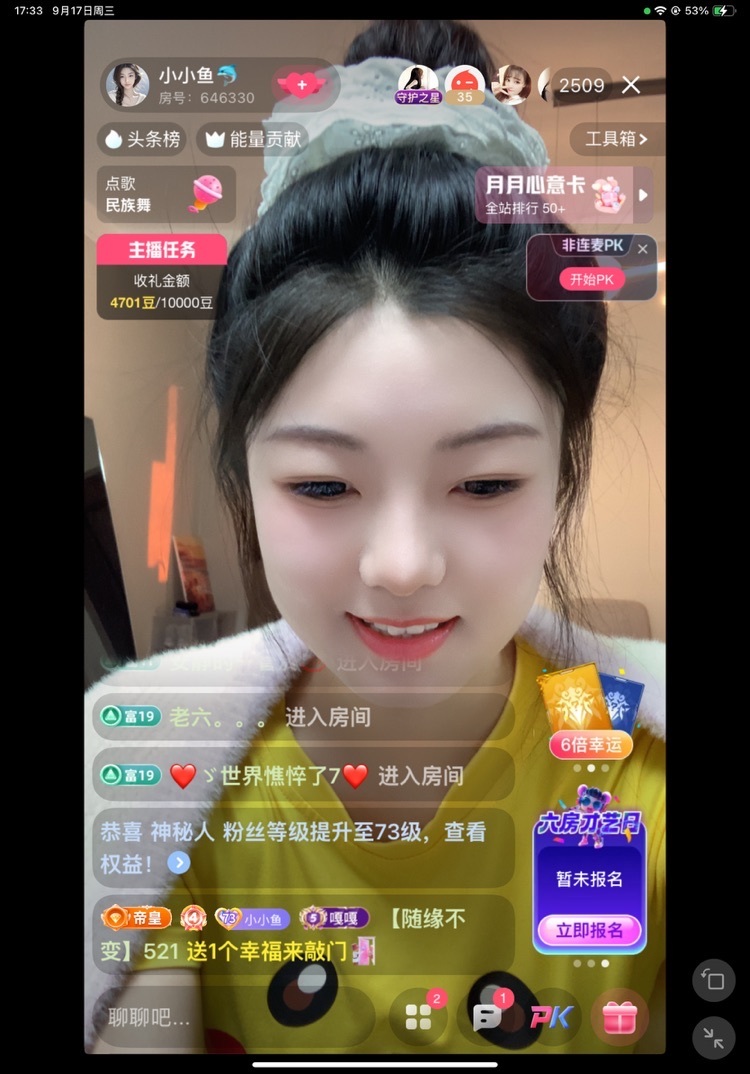Open 小小鱼 host profile
The height and width of the screenshot is (1074, 750).
128,85
